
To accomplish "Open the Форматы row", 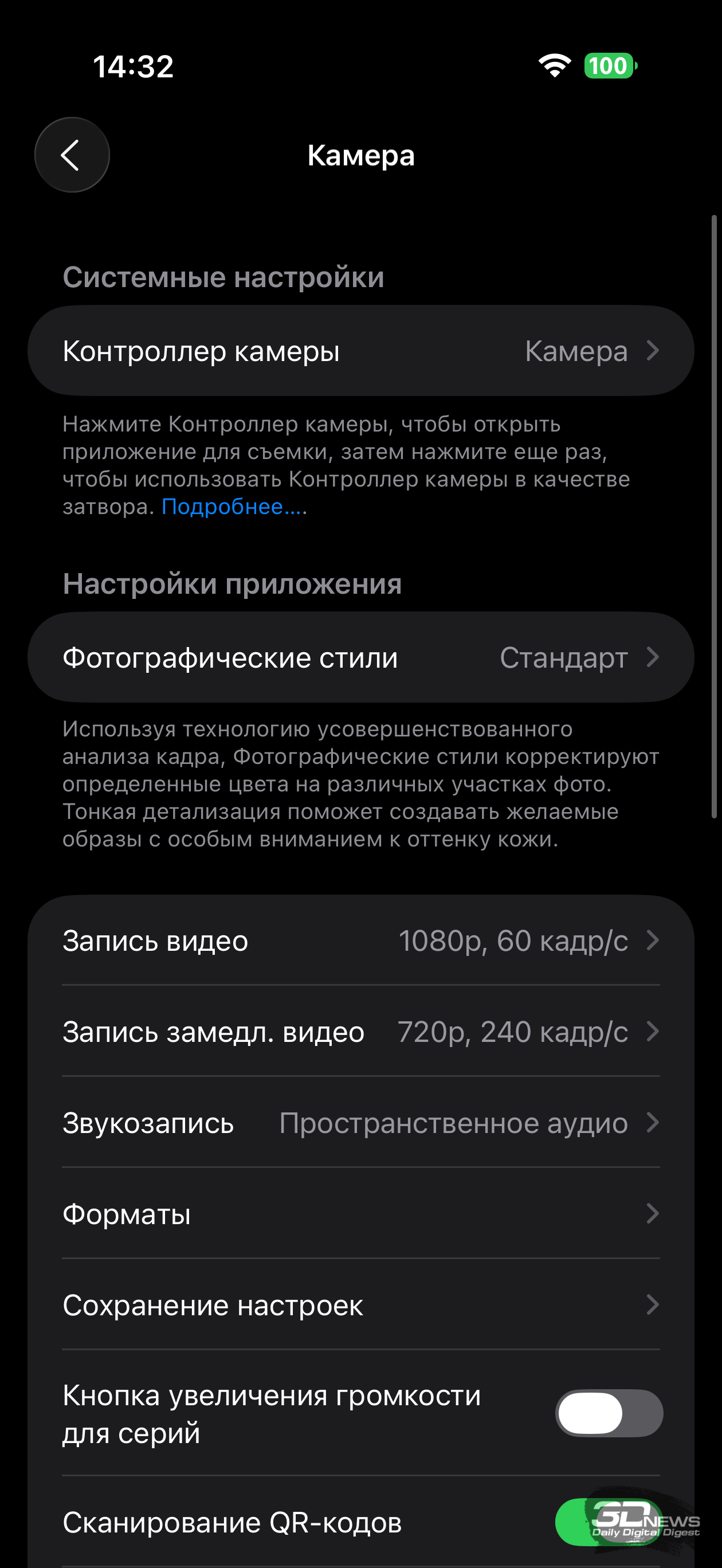I will tap(360, 1214).
